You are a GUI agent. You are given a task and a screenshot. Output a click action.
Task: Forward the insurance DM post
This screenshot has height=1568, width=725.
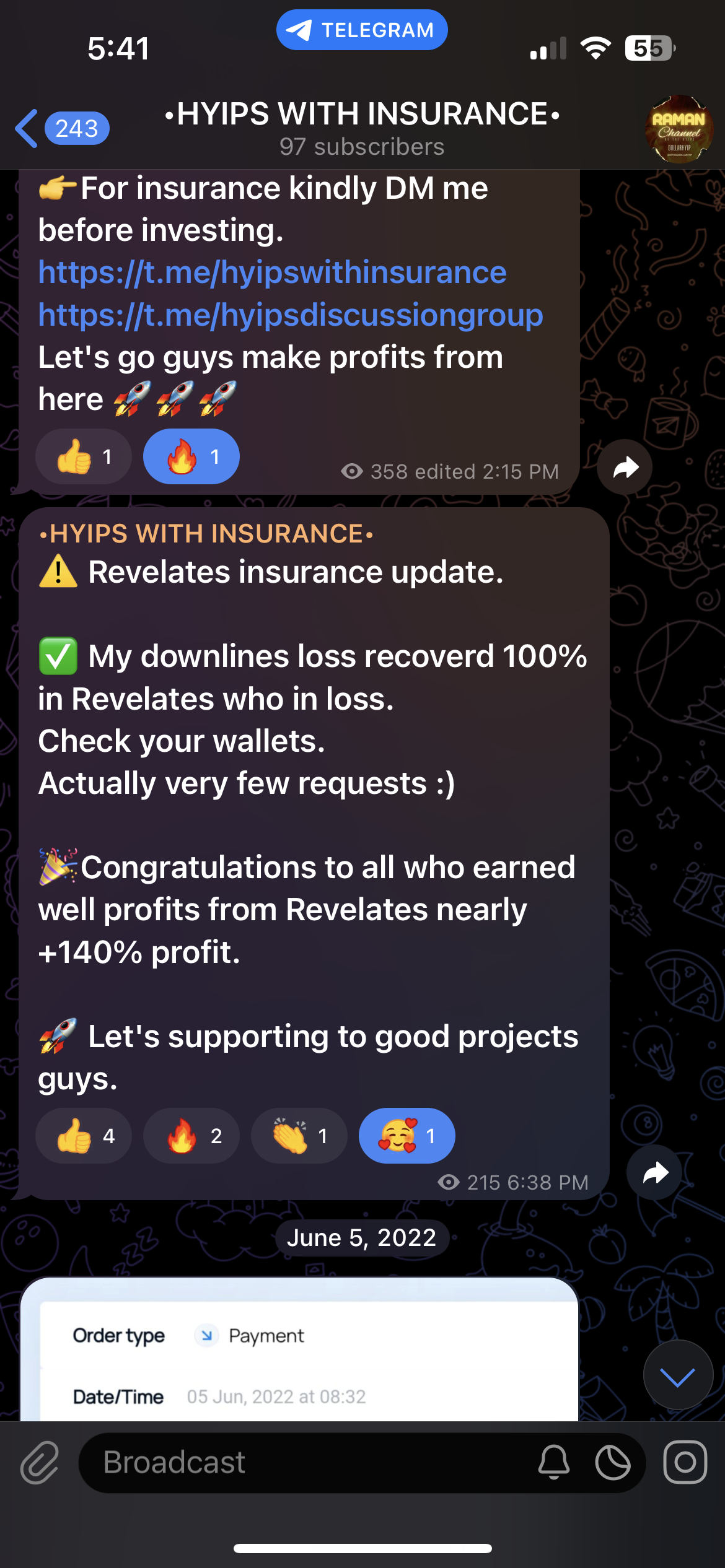625,468
